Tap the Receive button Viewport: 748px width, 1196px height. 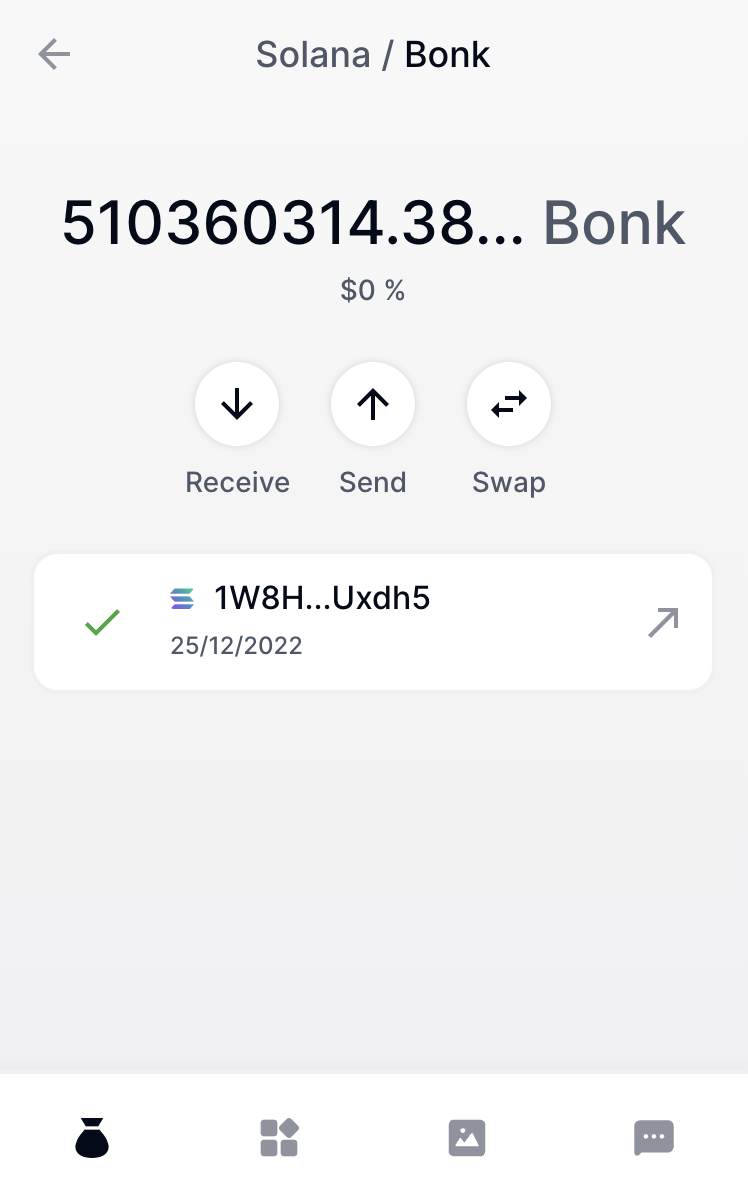pyautogui.click(x=237, y=405)
